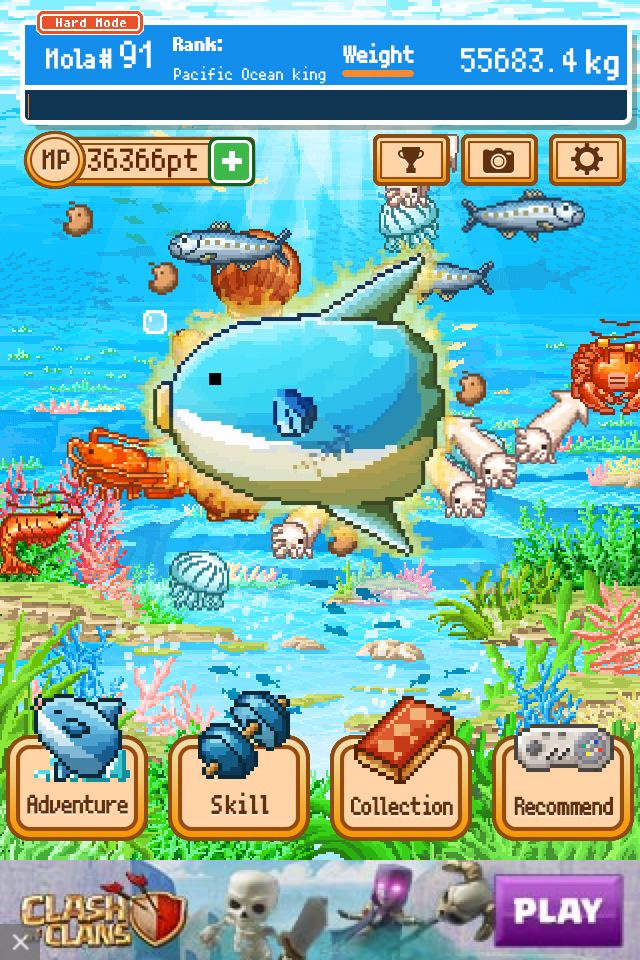The width and height of the screenshot is (640, 960).
Task: Open the settings gear
Action: pos(586,160)
